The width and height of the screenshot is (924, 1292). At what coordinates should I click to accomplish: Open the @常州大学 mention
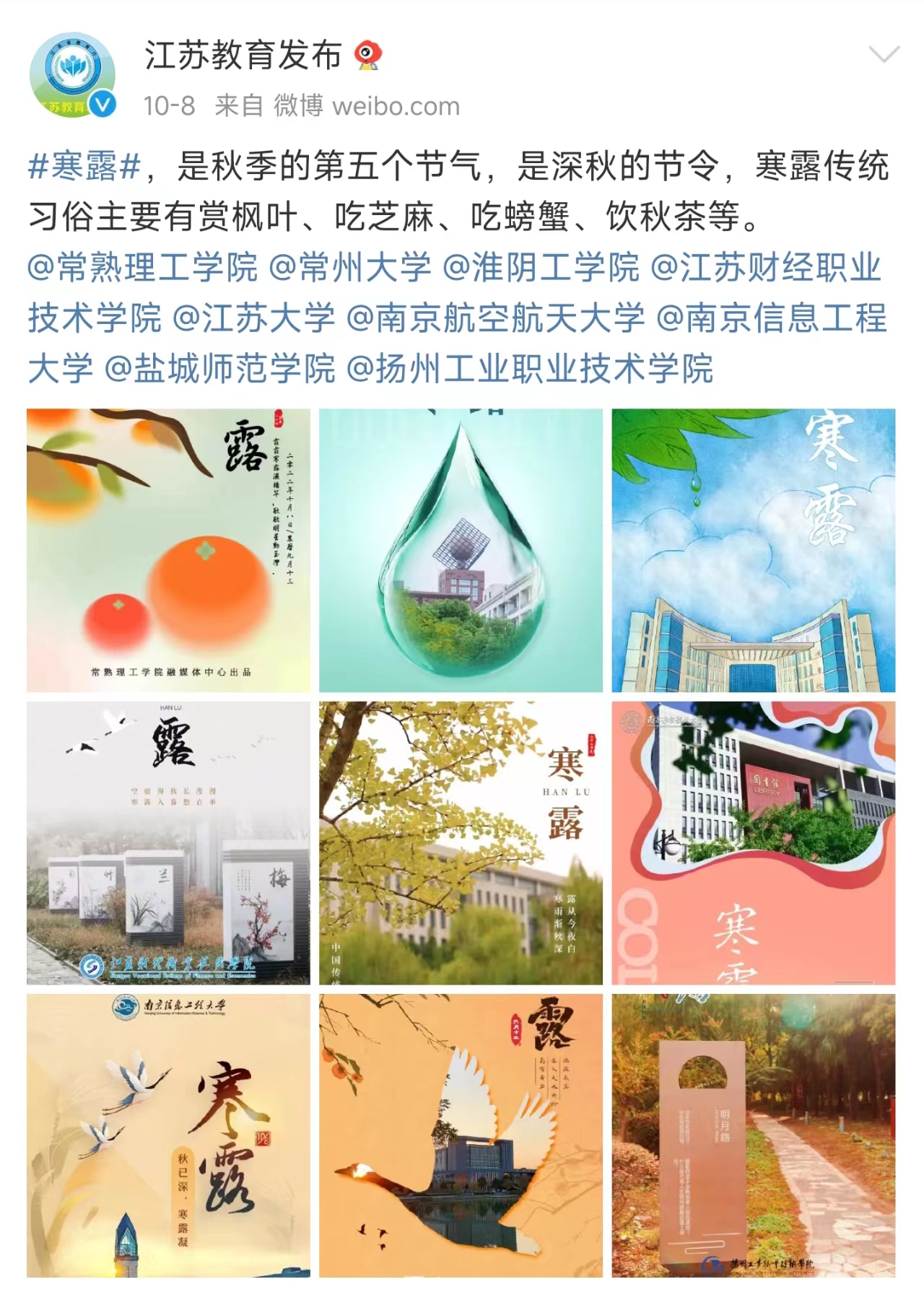point(350,268)
